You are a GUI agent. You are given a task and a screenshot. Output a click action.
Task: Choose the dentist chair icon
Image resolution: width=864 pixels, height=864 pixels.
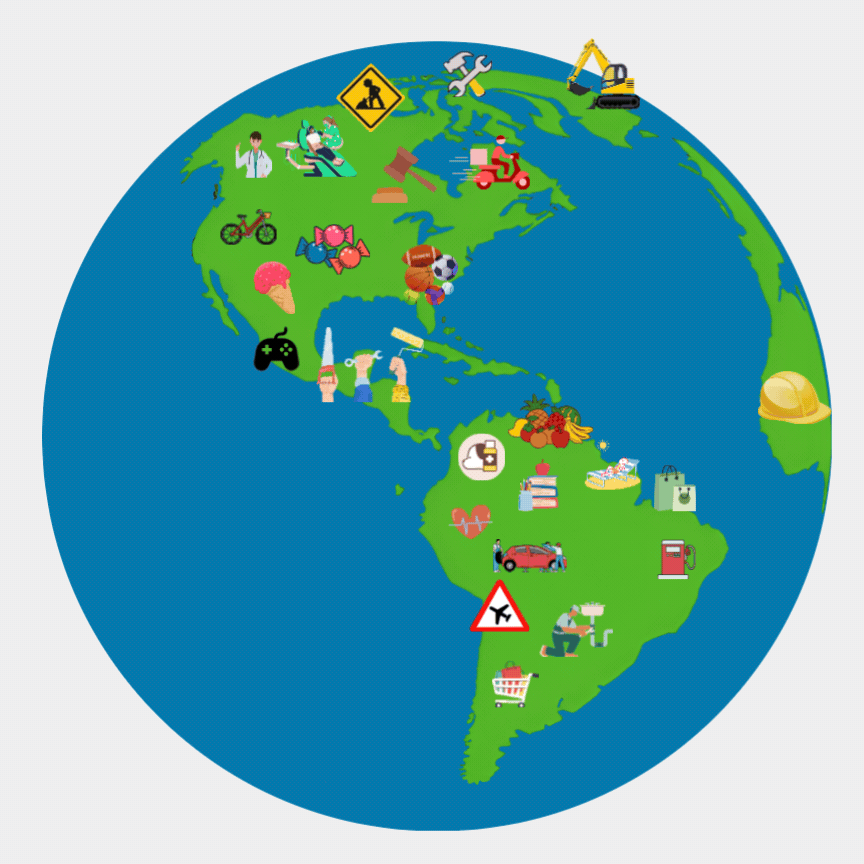point(320,150)
